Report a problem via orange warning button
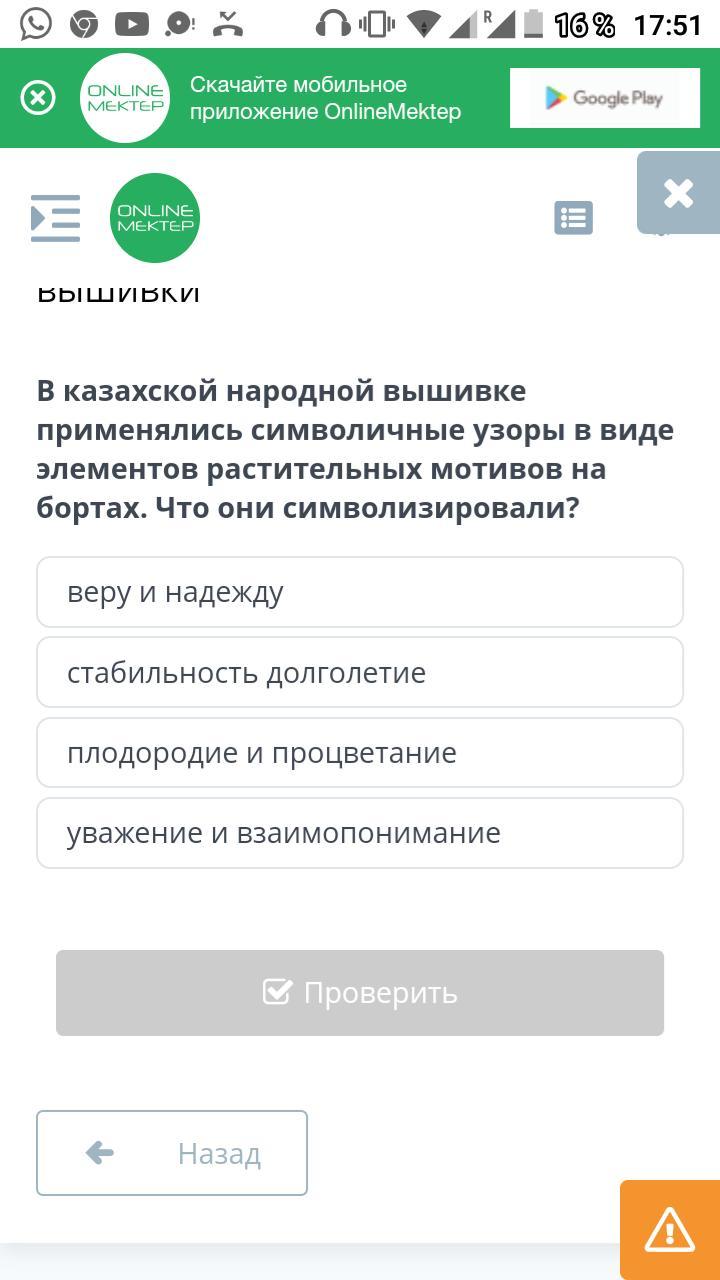This screenshot has height=1280, width=720. (x=669, y=1229)
